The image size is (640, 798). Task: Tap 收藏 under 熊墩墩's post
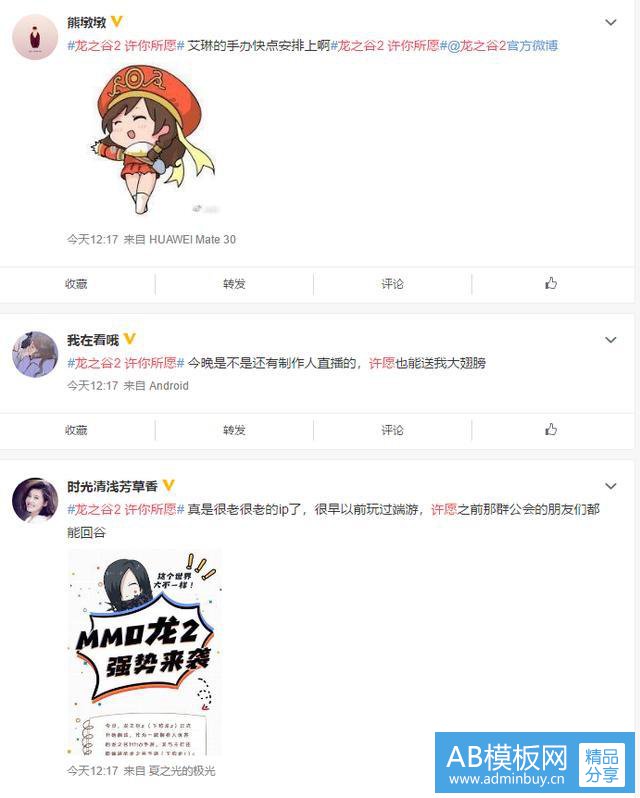coord(77,284)
